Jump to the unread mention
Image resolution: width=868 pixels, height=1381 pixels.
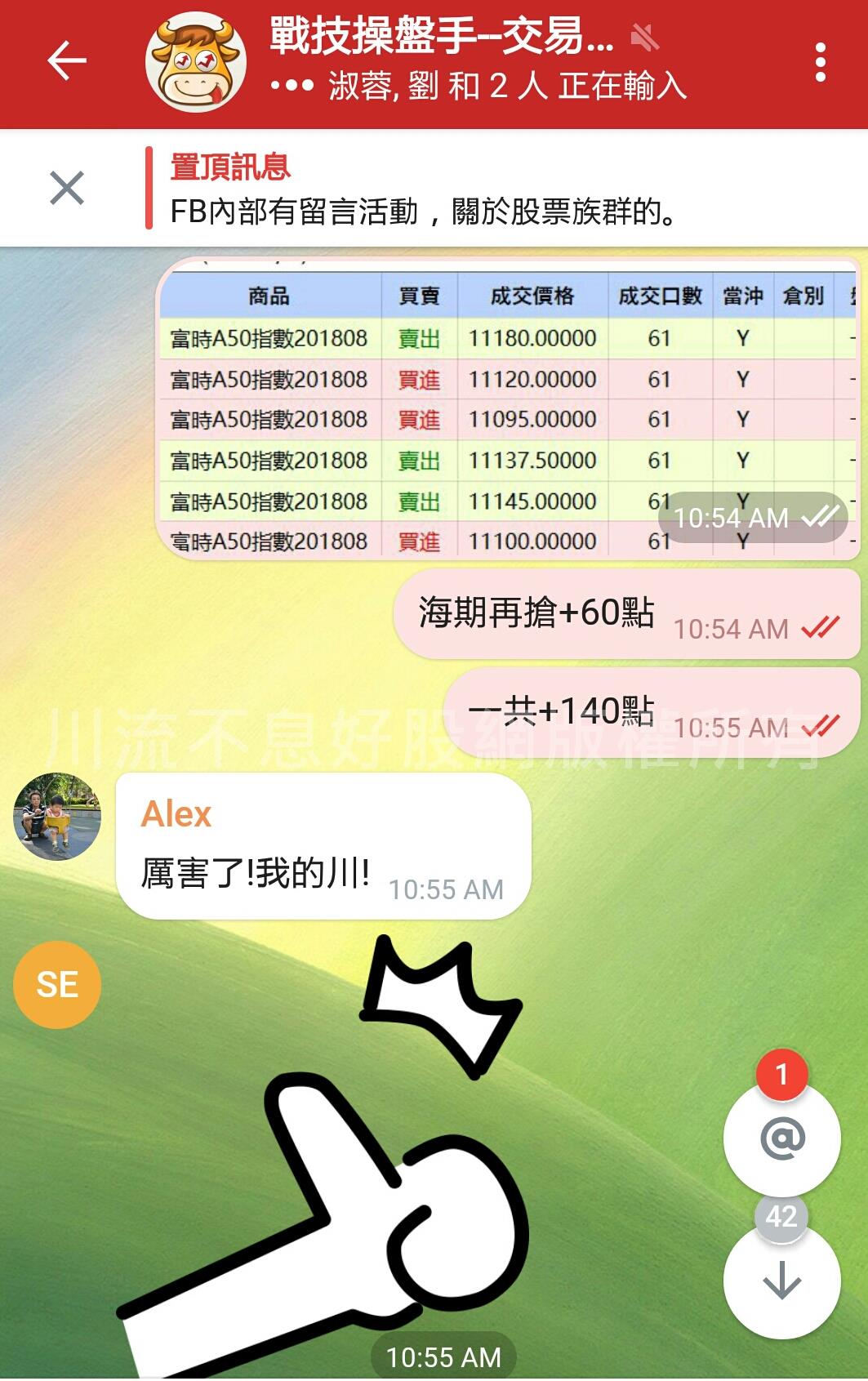tap(781, 1138)
